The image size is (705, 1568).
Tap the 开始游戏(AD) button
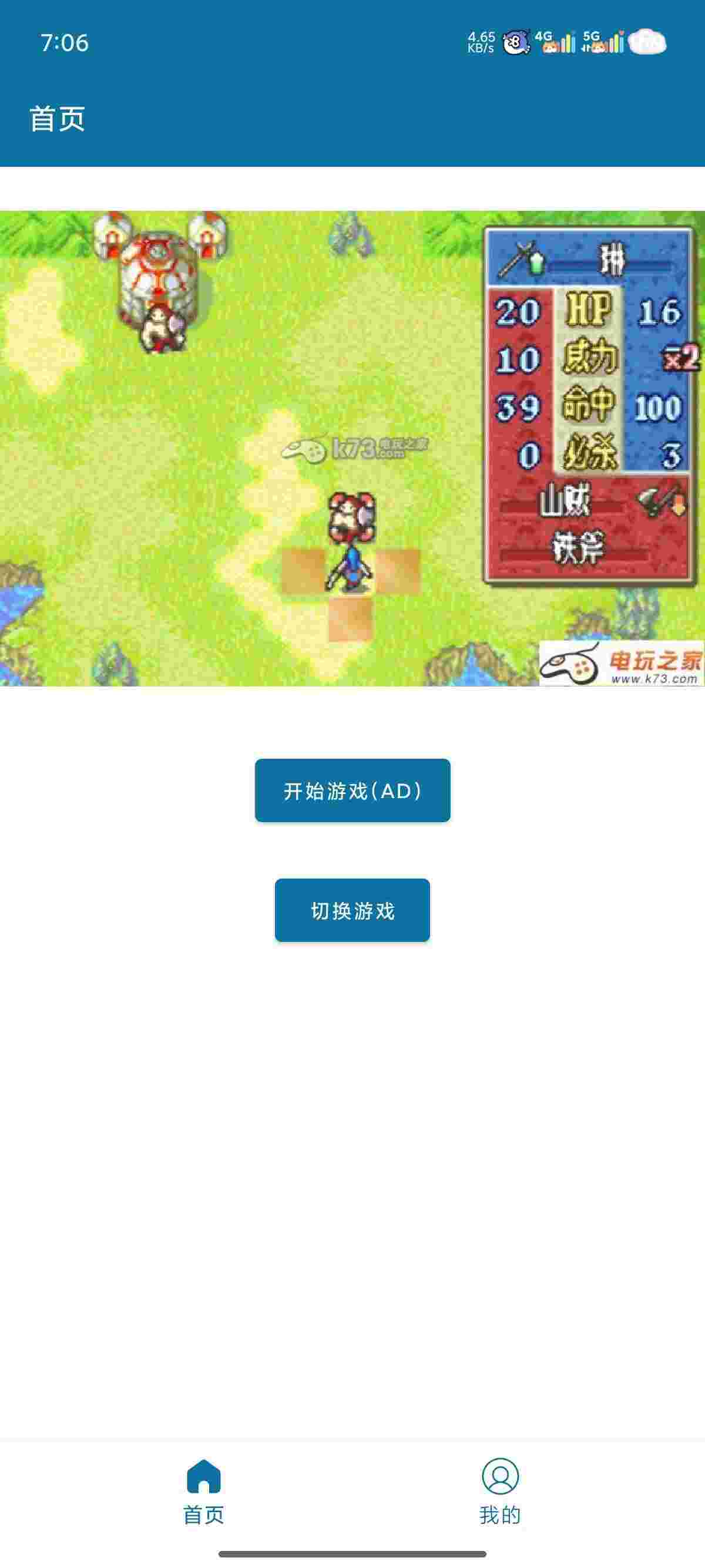[x=352, y=790]
